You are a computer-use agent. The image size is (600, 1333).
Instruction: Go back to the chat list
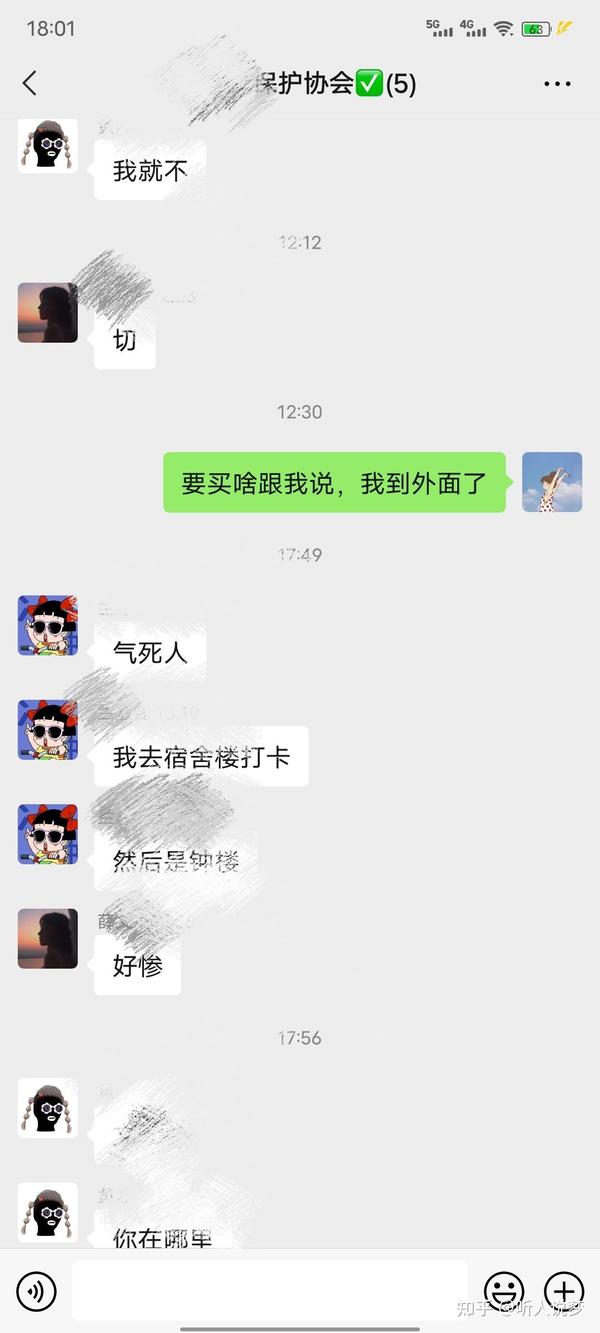(x=30, y=84)
